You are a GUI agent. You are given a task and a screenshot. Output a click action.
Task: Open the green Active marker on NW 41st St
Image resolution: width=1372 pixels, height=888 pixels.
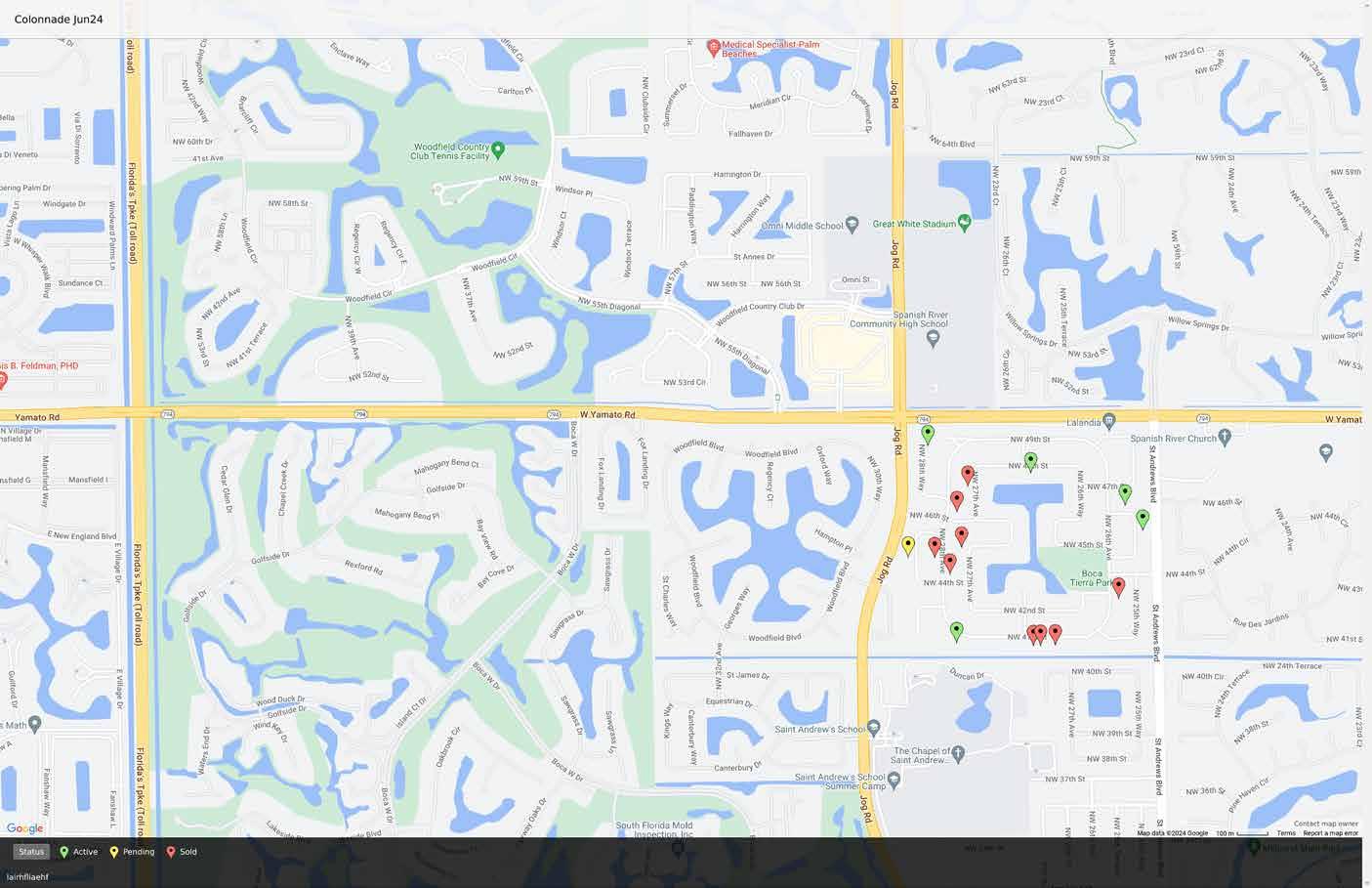[957, 631]
